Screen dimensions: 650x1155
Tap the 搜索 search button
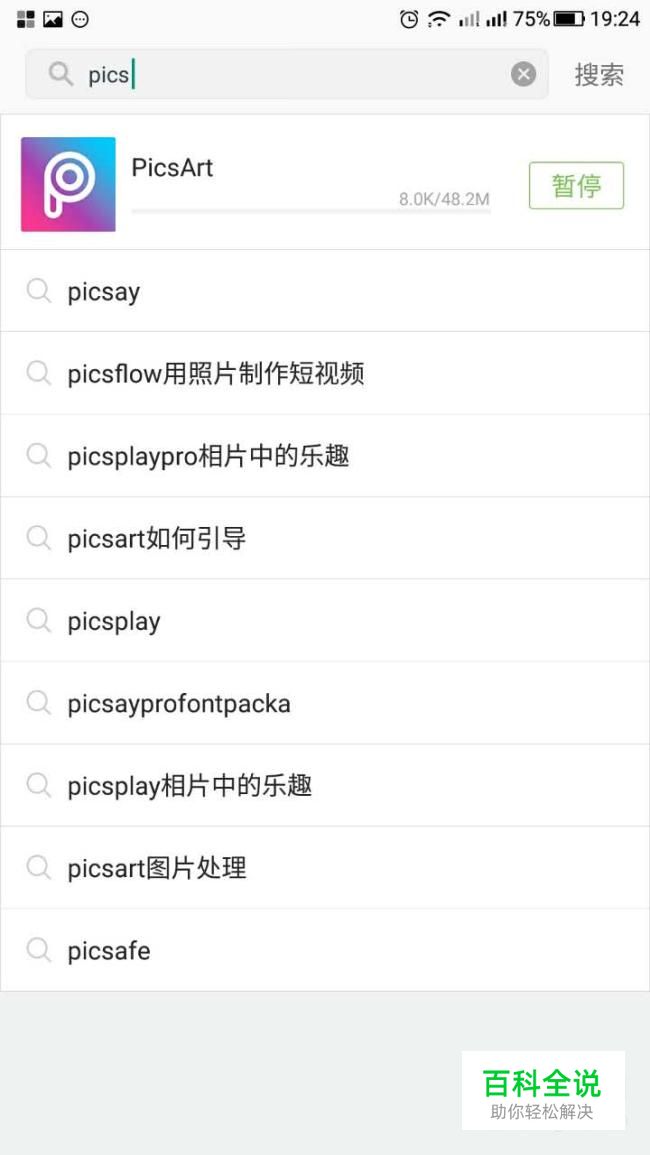599,75
